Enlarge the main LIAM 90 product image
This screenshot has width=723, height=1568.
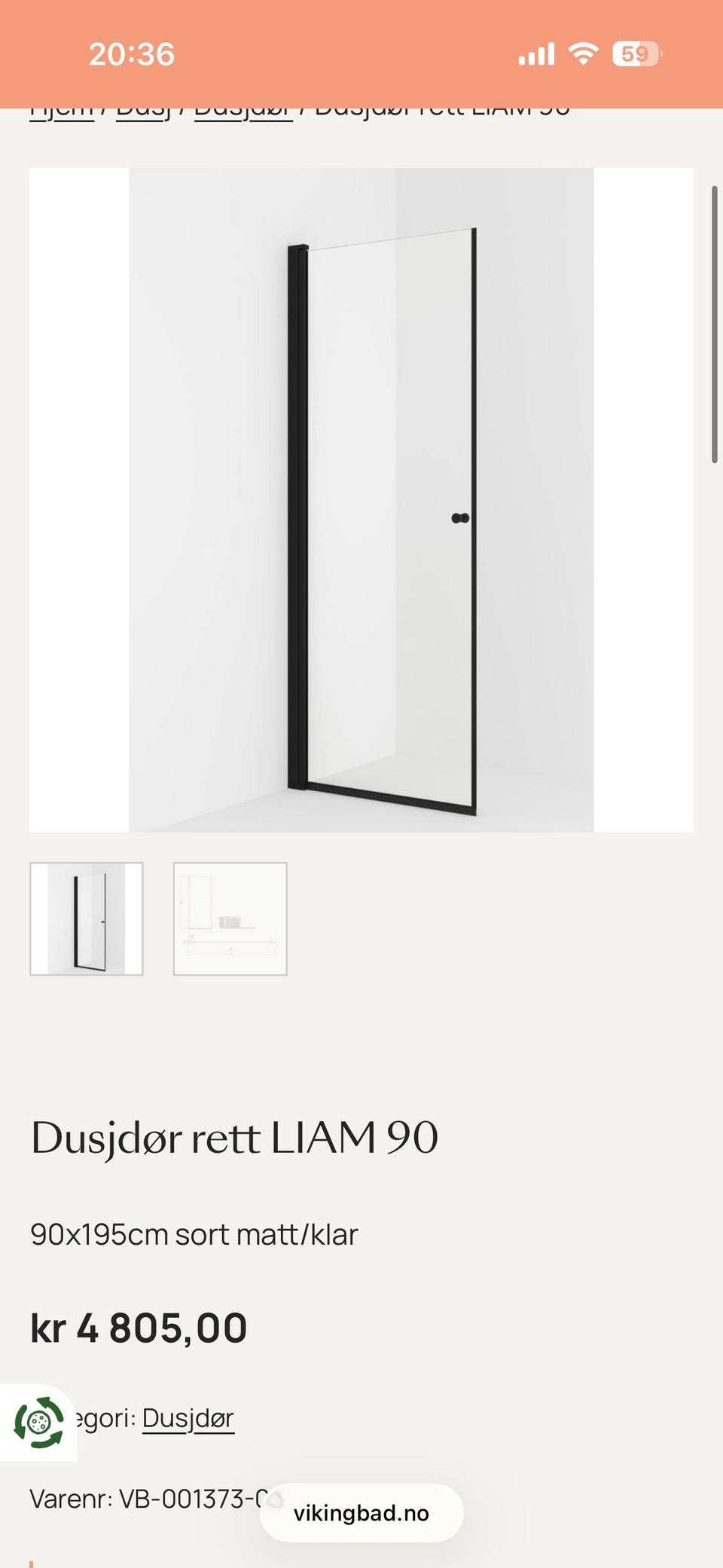[361, 500]
